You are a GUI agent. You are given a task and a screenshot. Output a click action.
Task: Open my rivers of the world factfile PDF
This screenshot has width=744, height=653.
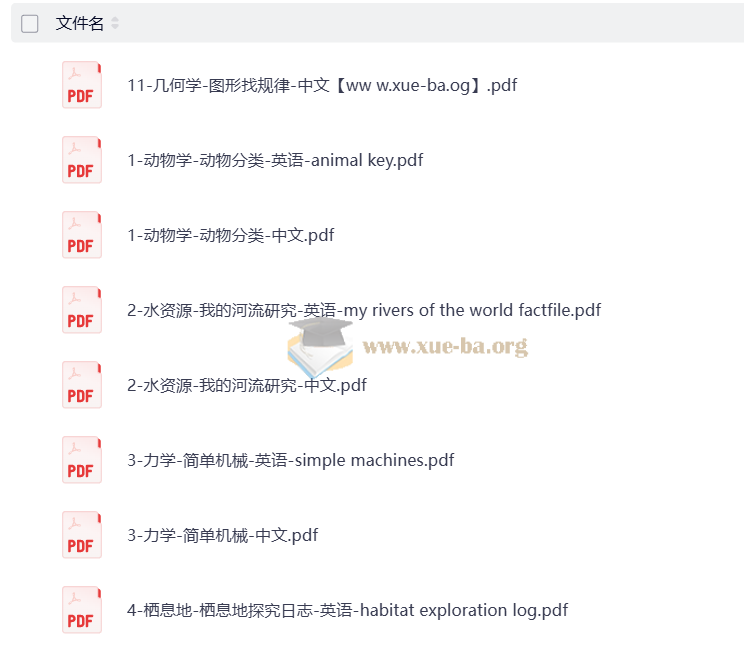[x=364, y=310]
